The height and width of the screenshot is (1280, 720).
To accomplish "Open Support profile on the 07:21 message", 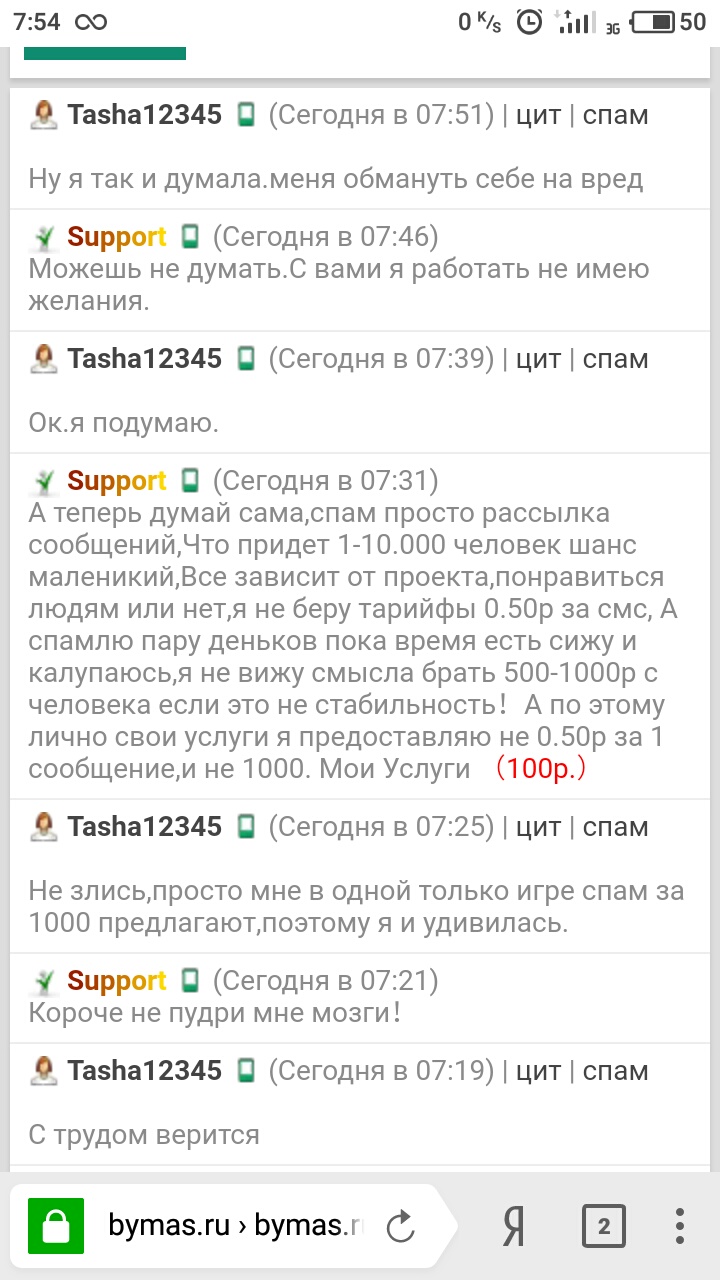I will 116,981.
